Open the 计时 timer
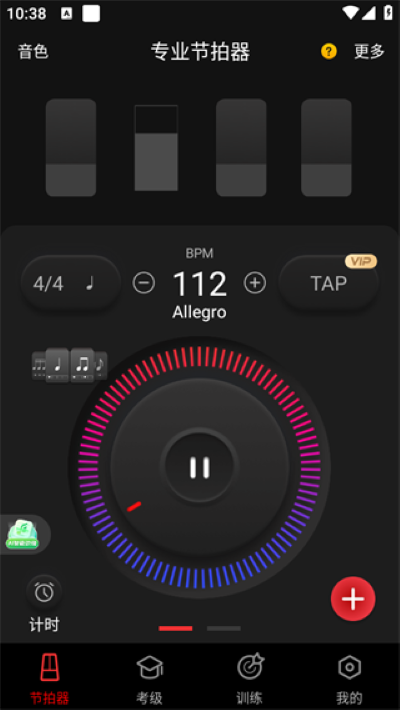This screenshot has height=710, width=400. coord(44,604)
